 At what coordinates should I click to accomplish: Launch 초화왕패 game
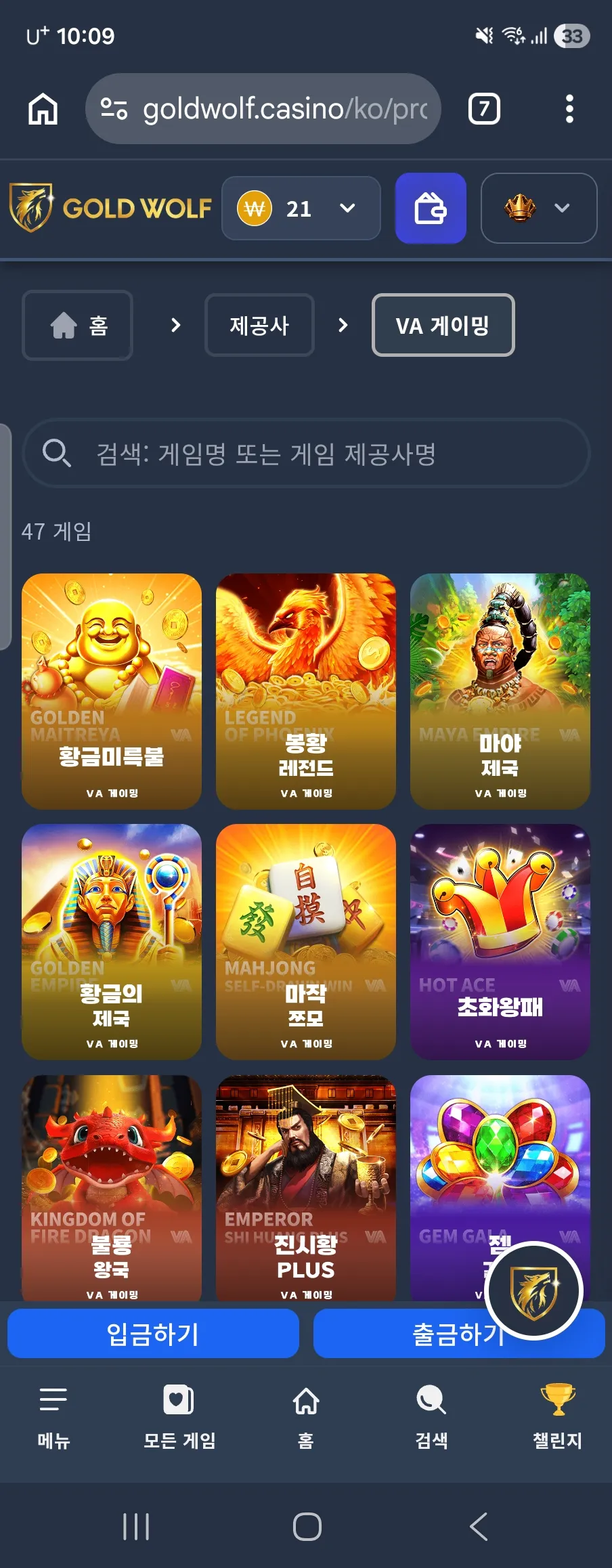pyautogui.click(x=500, y=942)
